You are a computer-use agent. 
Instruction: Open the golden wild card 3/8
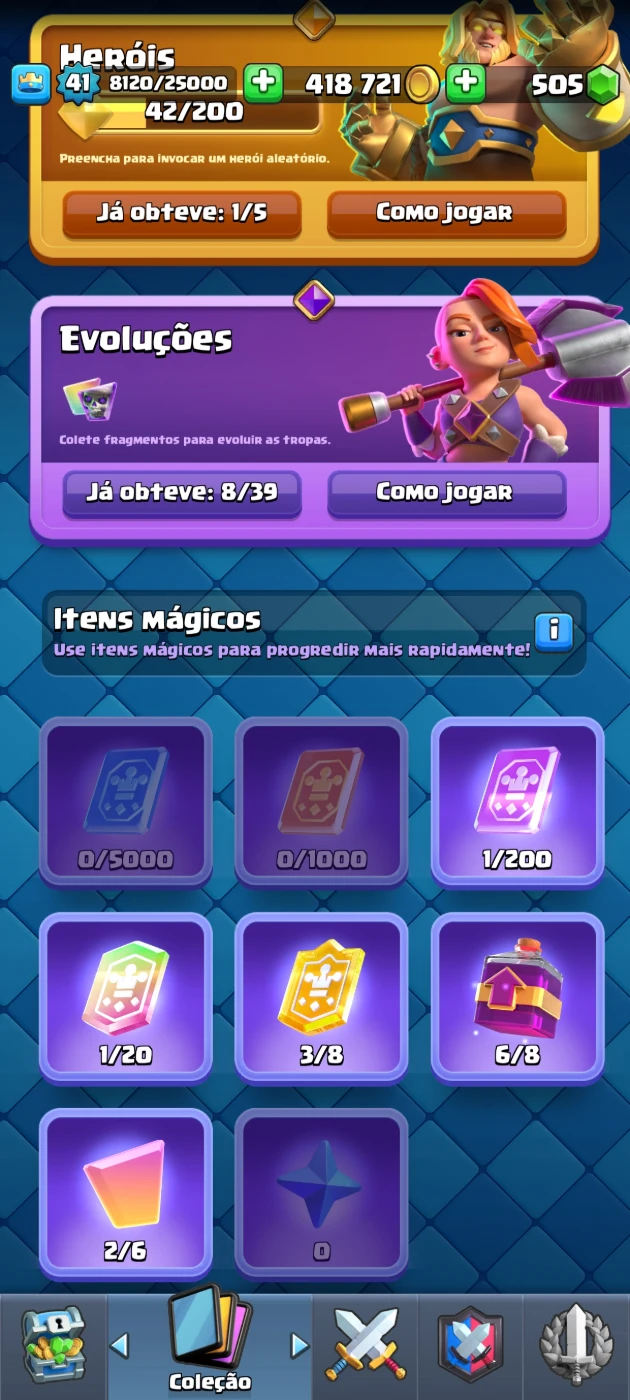pos(322,997)
